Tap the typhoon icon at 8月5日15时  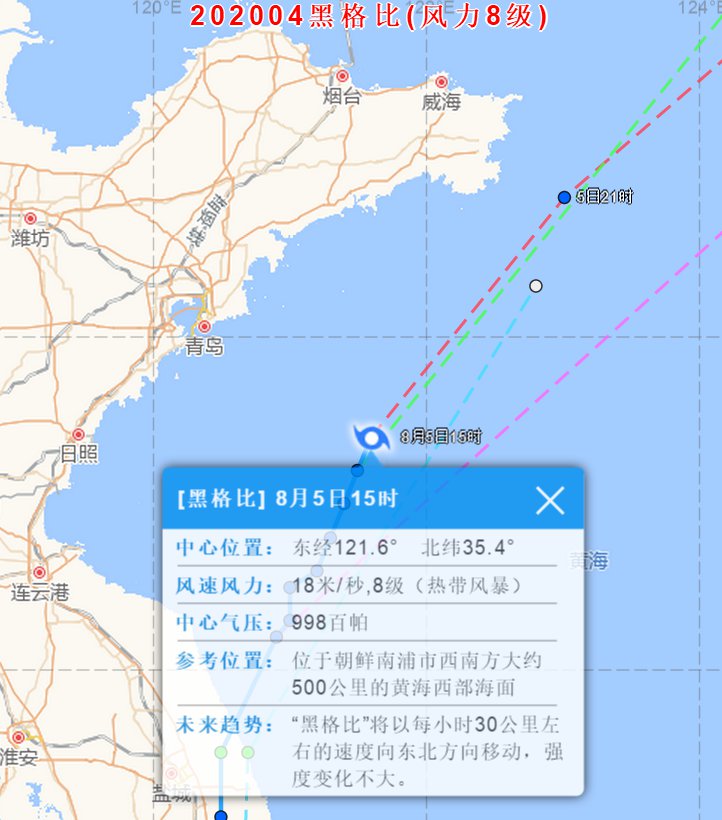tap(370, 438)
